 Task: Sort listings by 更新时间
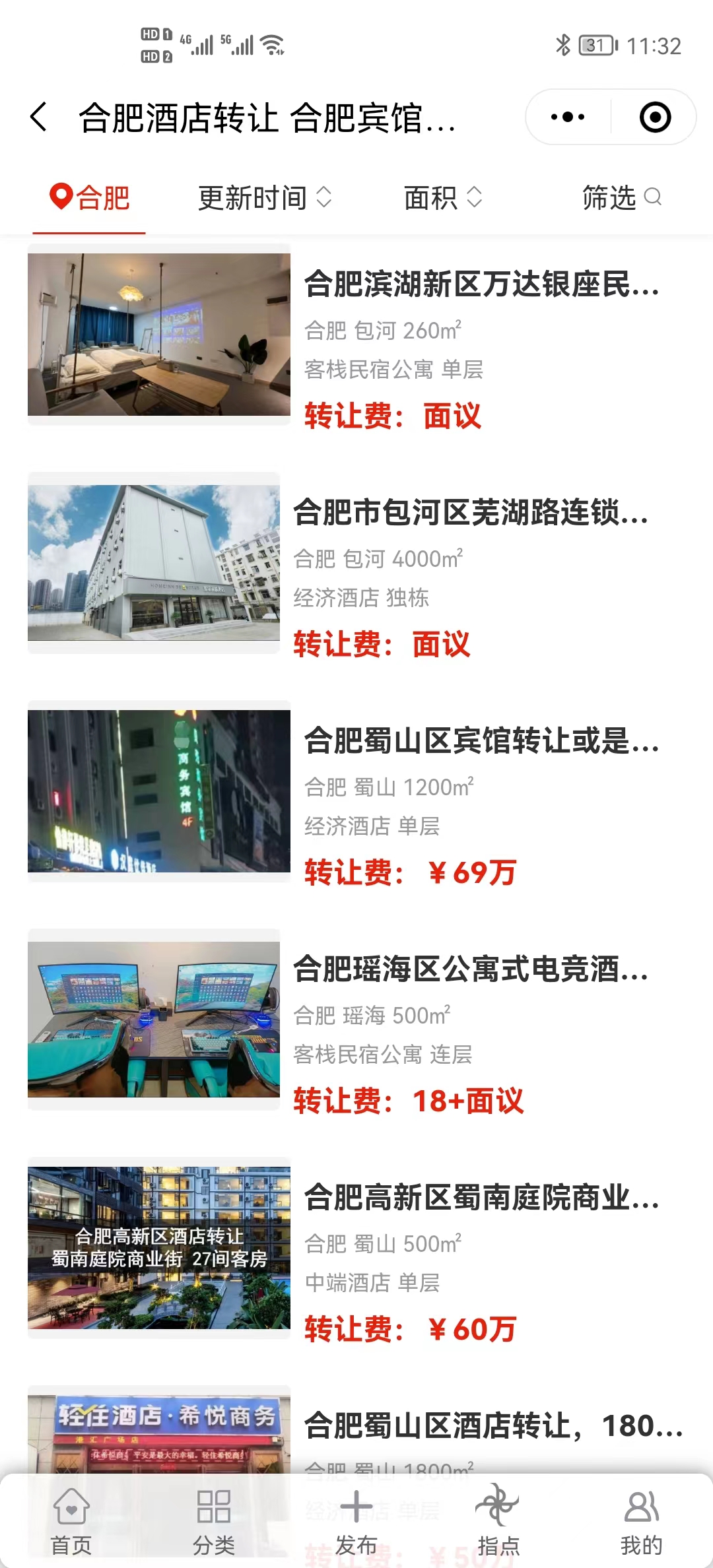264,198
